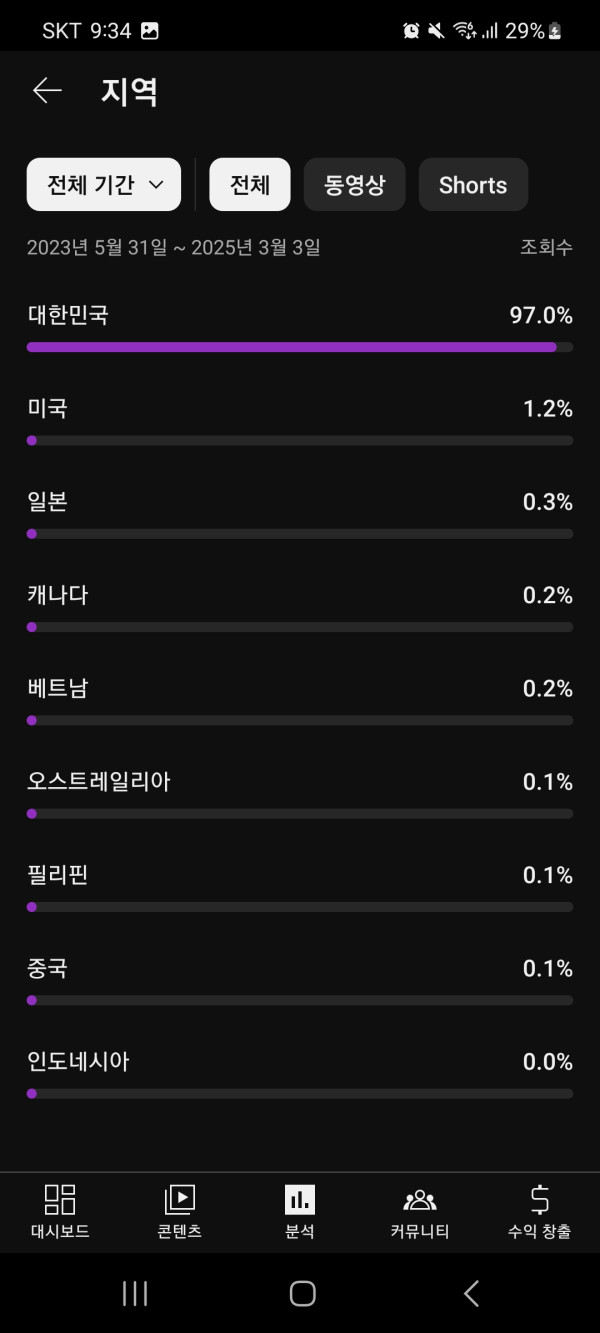Go to the 커뮤니티 tab
Image resolution: width=600 pixels, height=1333 pixels.
click(419, 1211)
